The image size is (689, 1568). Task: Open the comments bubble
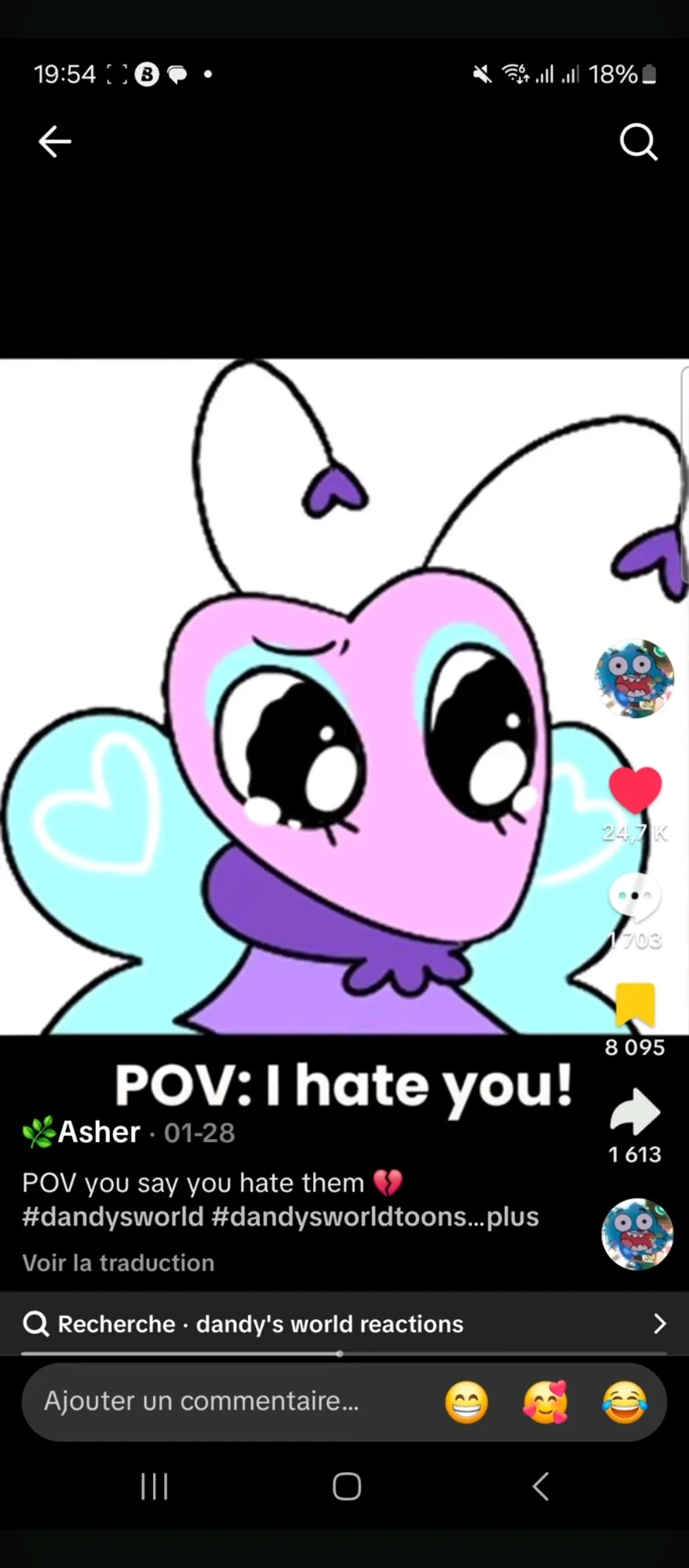635,897
